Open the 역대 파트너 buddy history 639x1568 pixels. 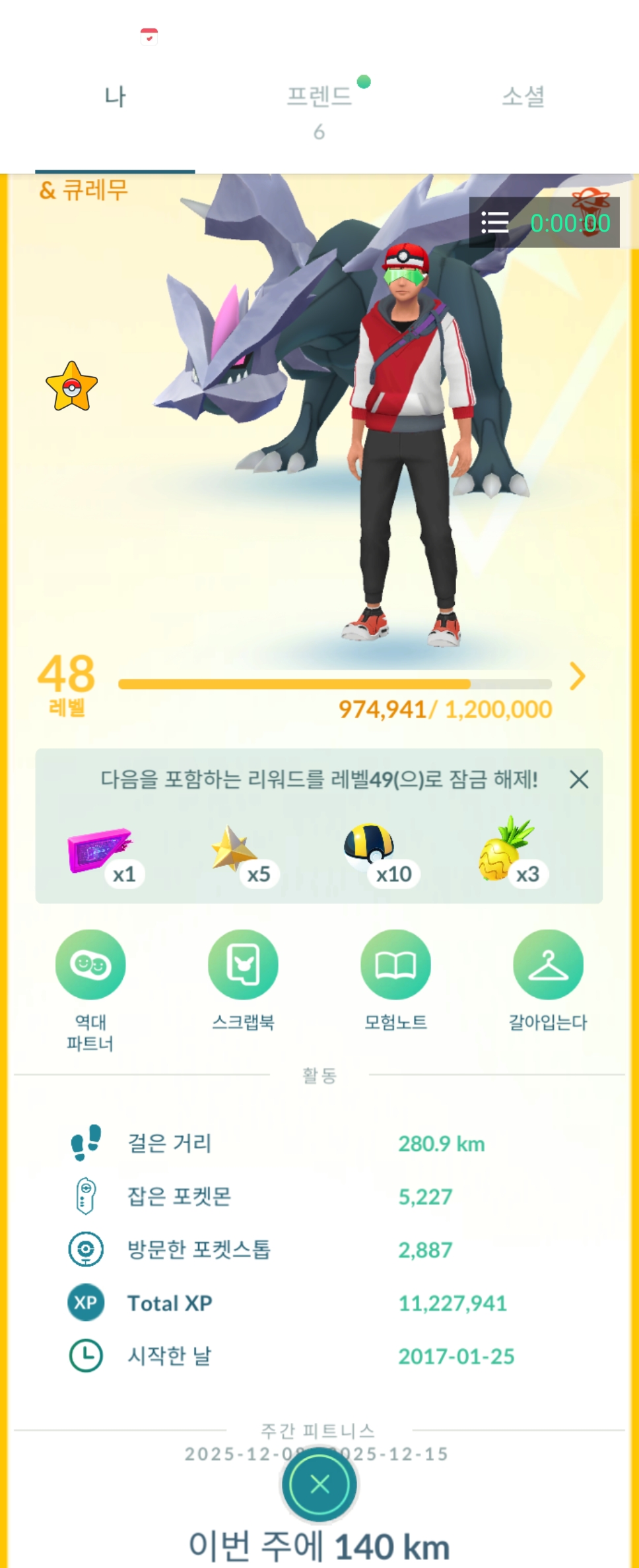click(x=90, y=965)
